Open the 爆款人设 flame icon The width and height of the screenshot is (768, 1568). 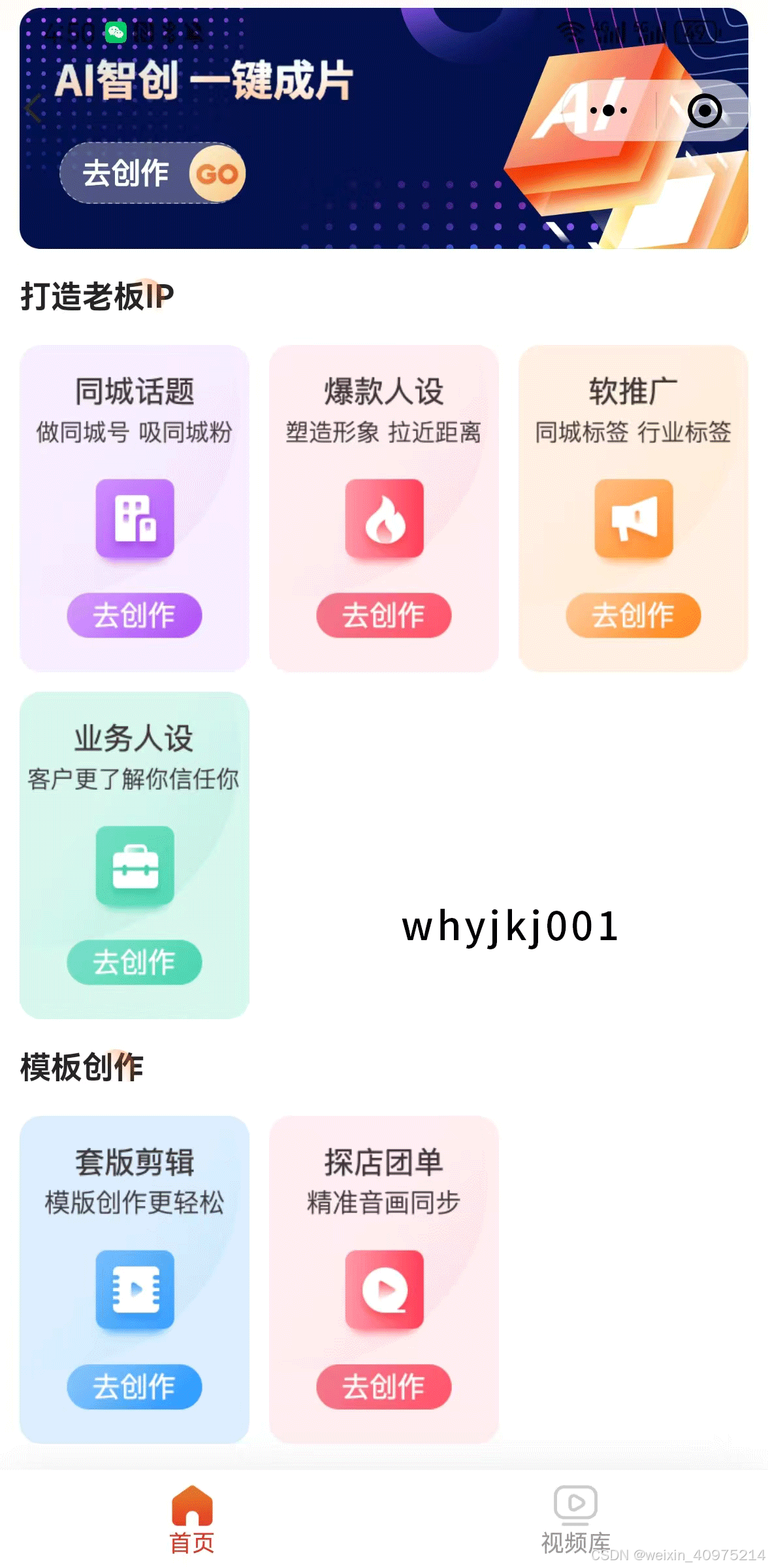(385, 519)
